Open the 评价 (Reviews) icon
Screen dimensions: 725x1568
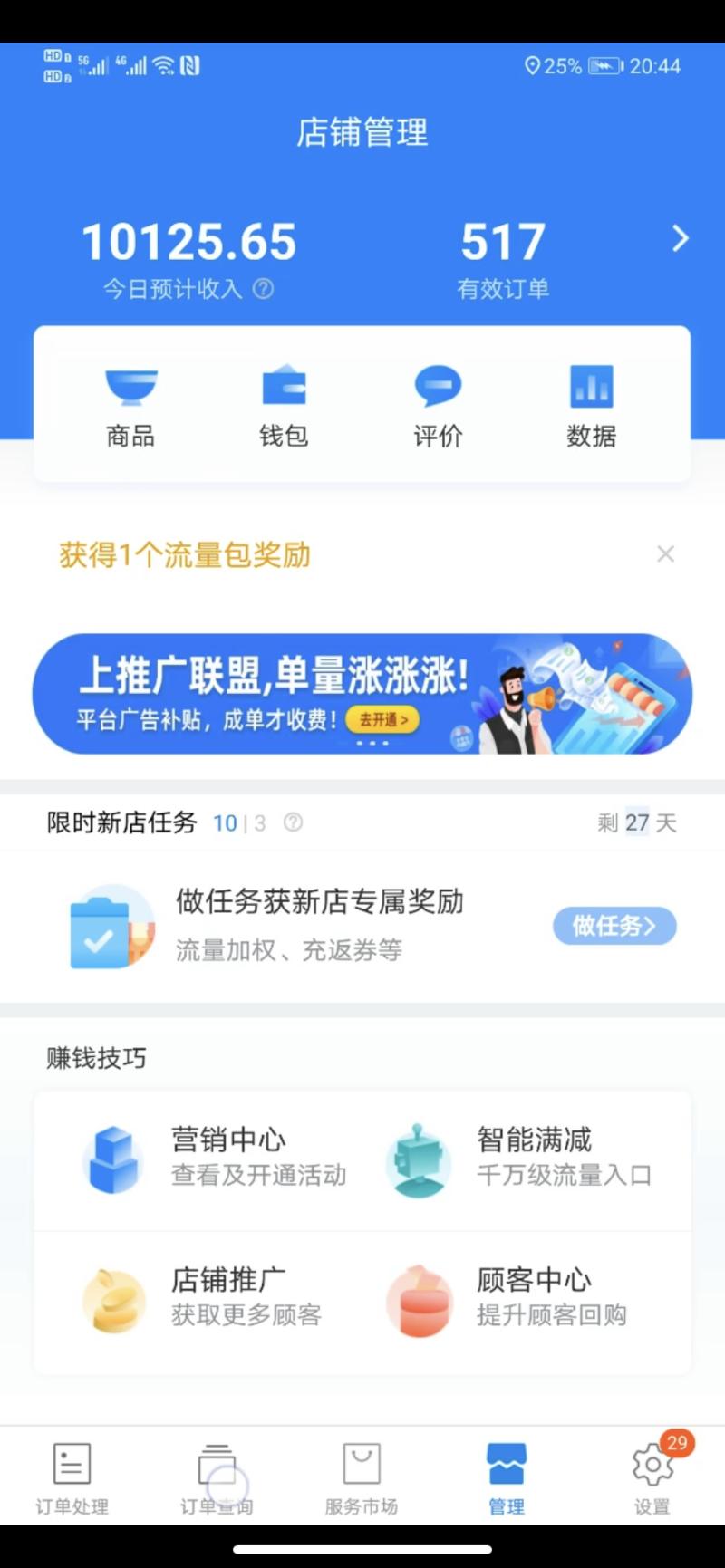click(437, 404)
